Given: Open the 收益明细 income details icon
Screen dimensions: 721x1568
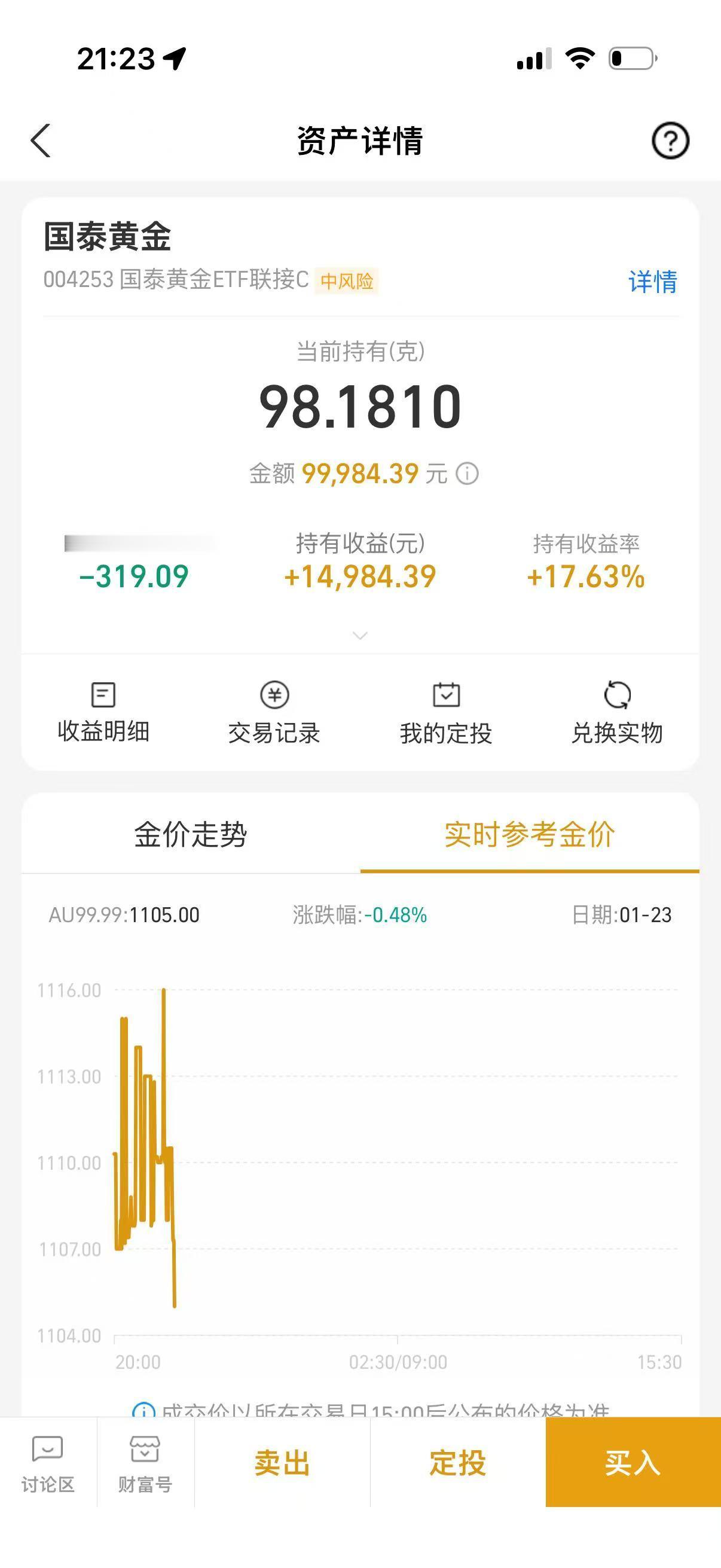Looking at the screenshot, I should point(103,712).
